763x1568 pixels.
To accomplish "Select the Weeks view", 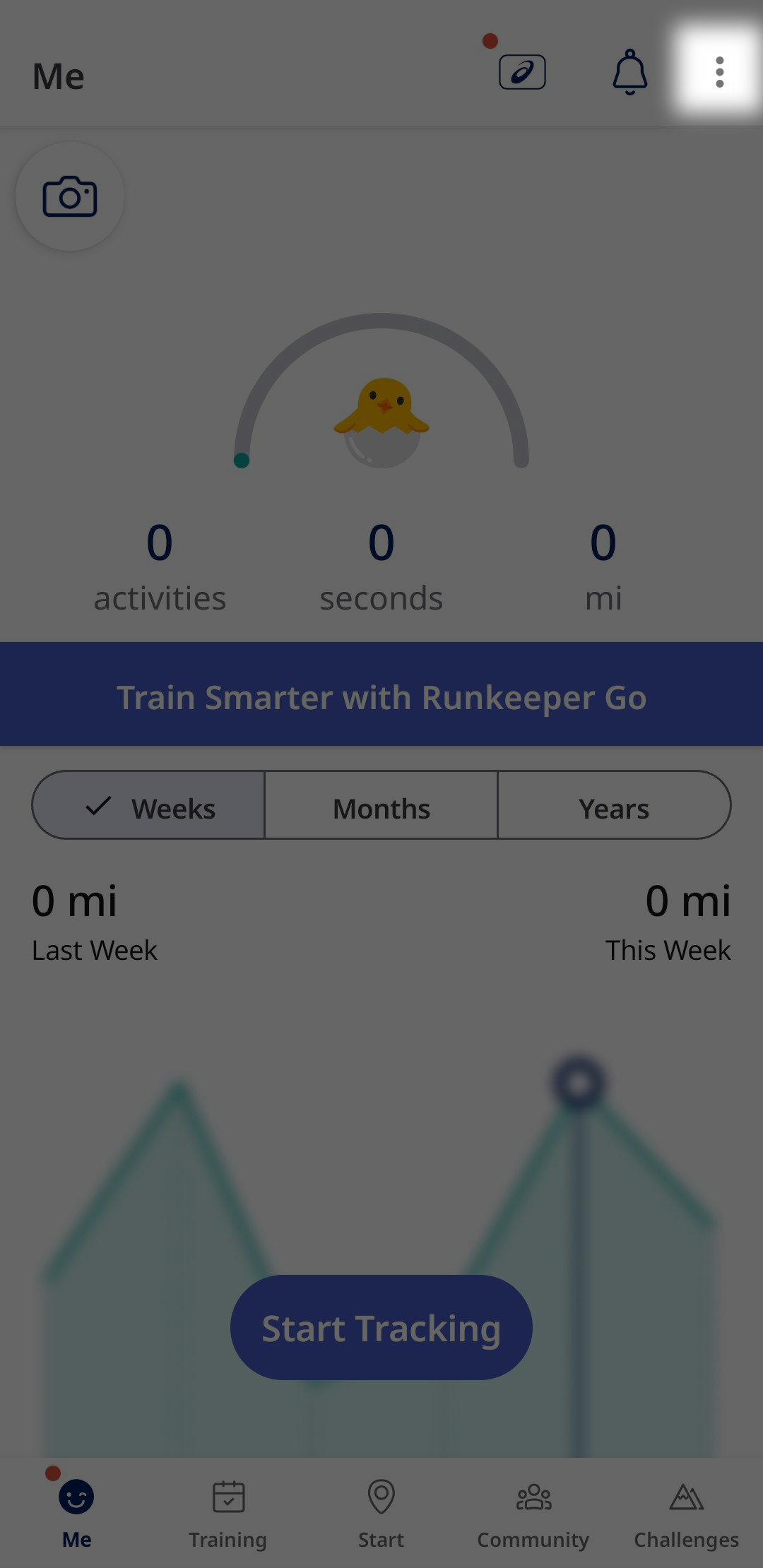I will [x=149, y=806].
